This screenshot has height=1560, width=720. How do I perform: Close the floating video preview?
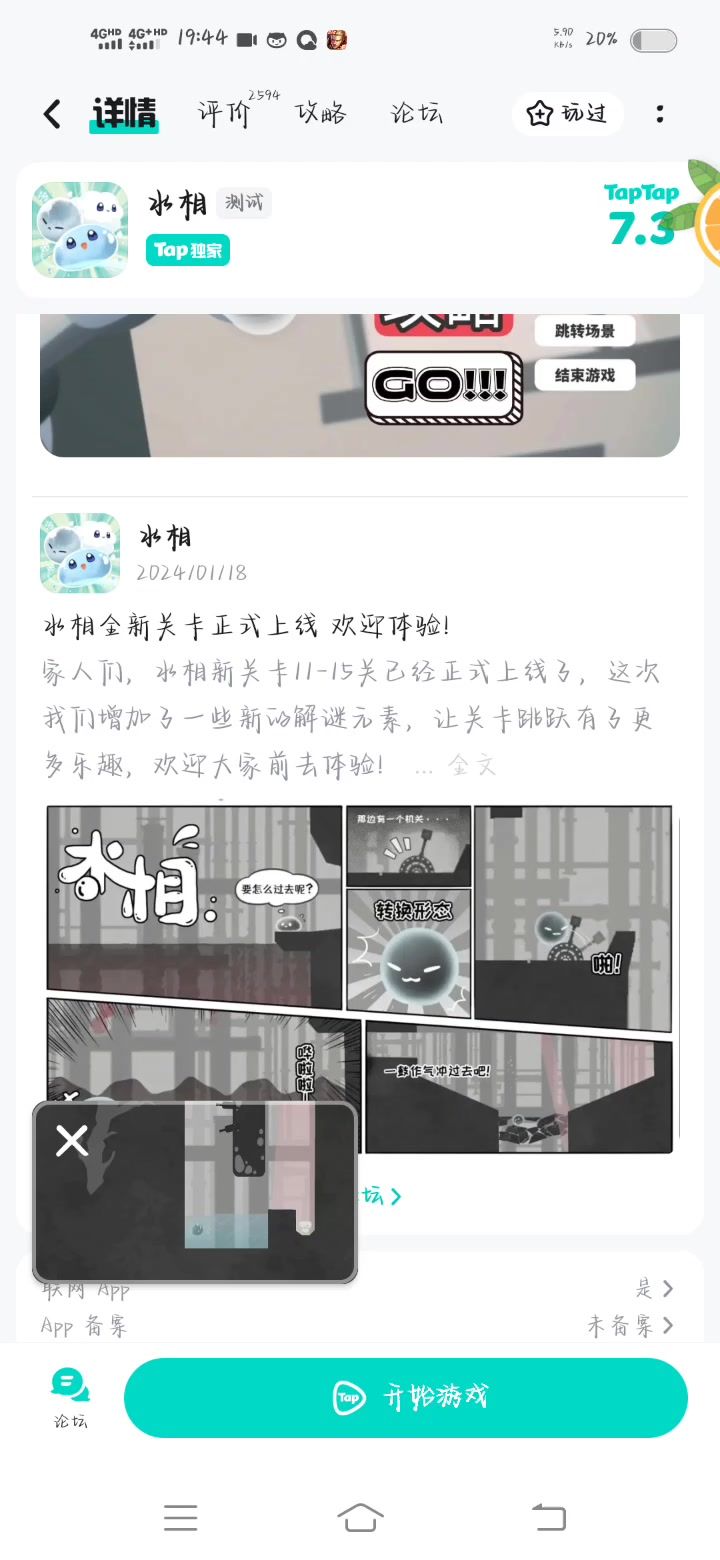click(x=72, y=1140)
